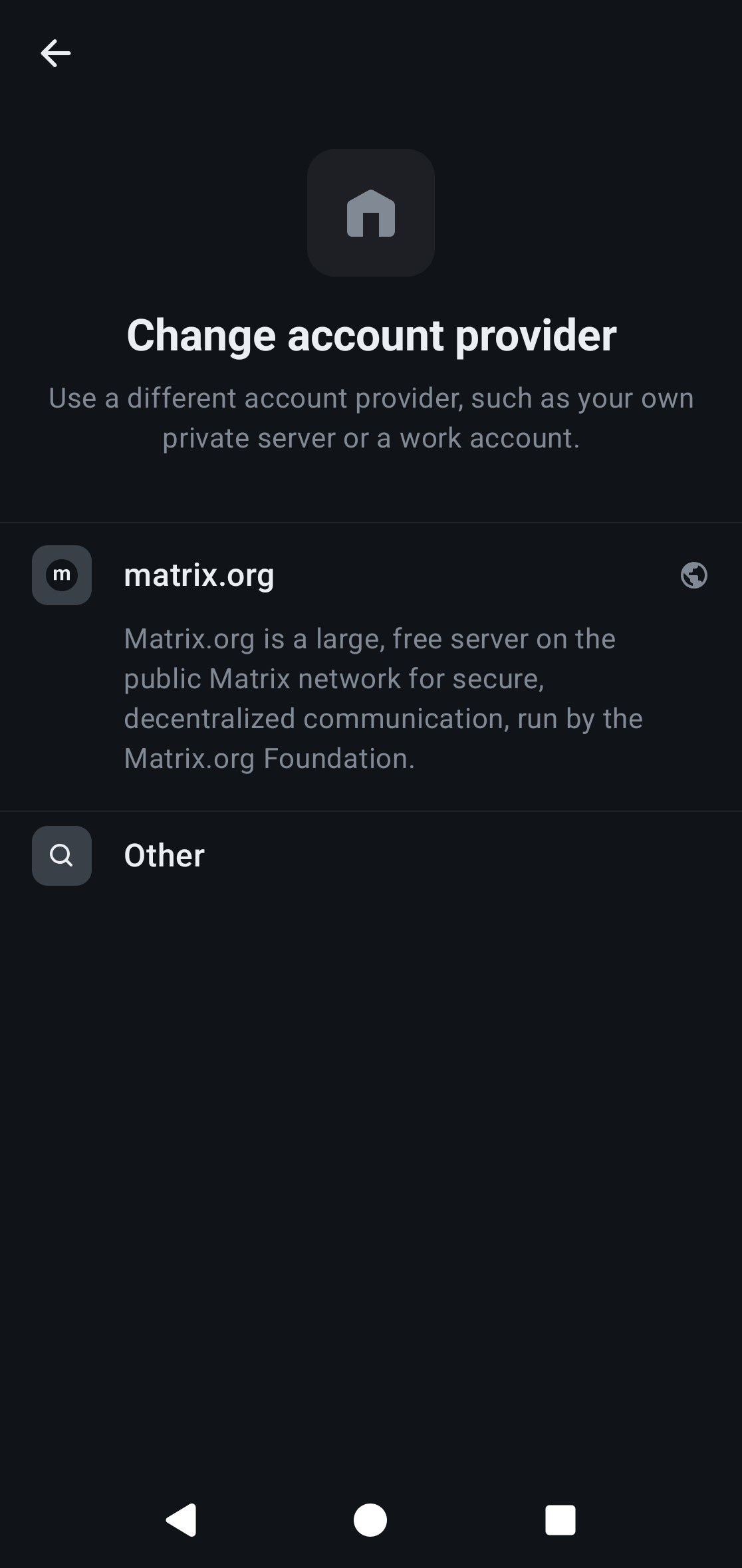
Task: Go to the home screen
Action: point(370,1519)
